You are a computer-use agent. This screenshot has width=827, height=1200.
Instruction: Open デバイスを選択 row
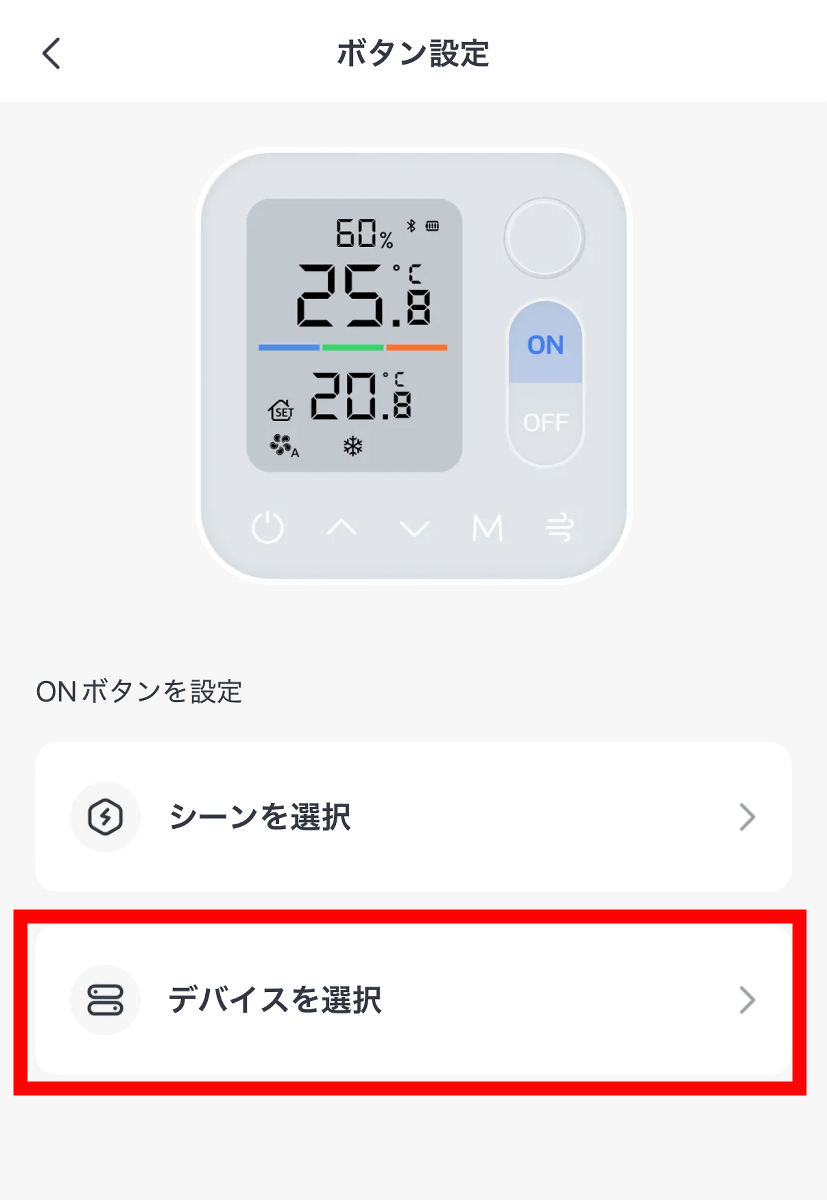point(413,999)
